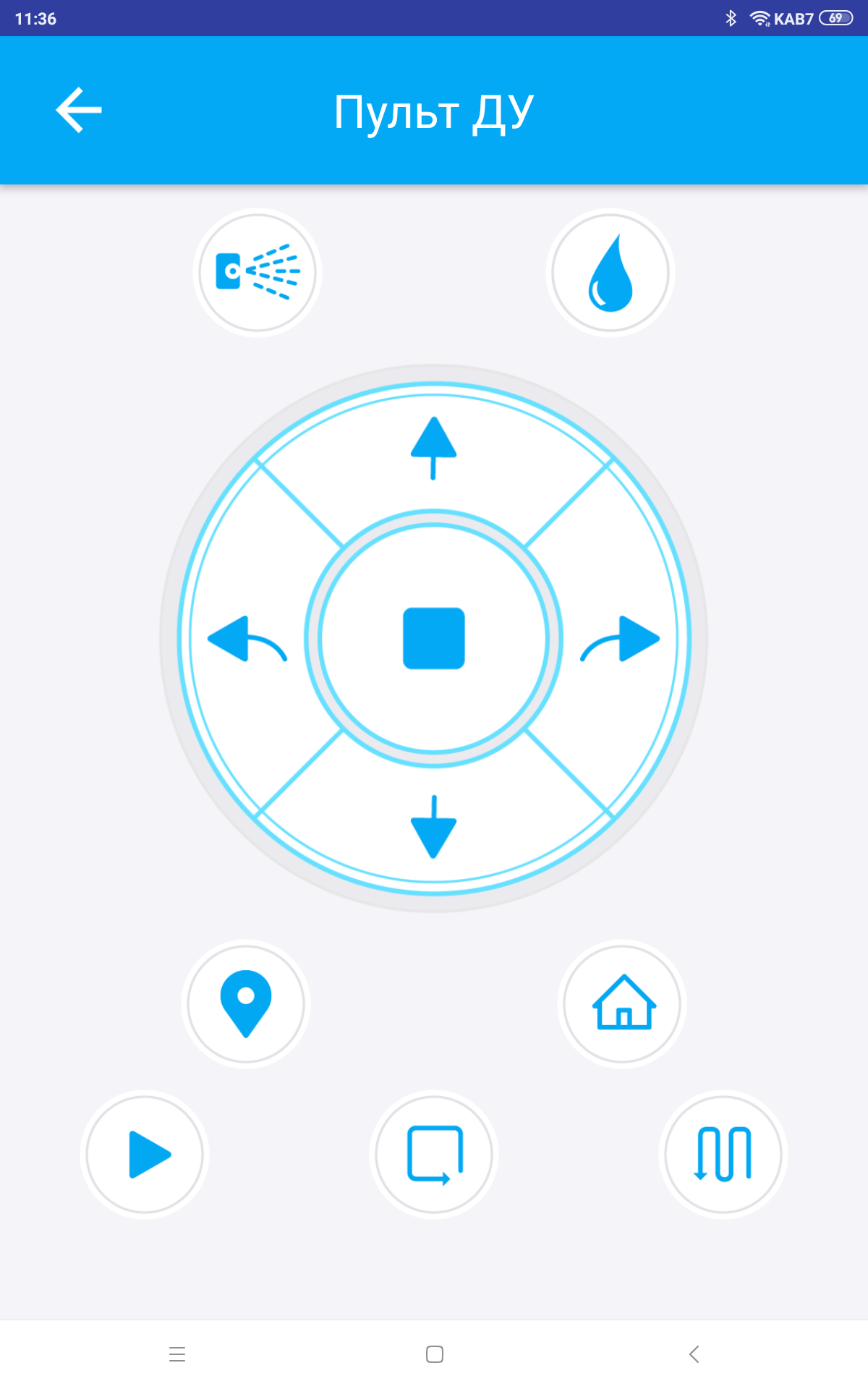Activate the spray suction mode button

(x=258, y=273)
